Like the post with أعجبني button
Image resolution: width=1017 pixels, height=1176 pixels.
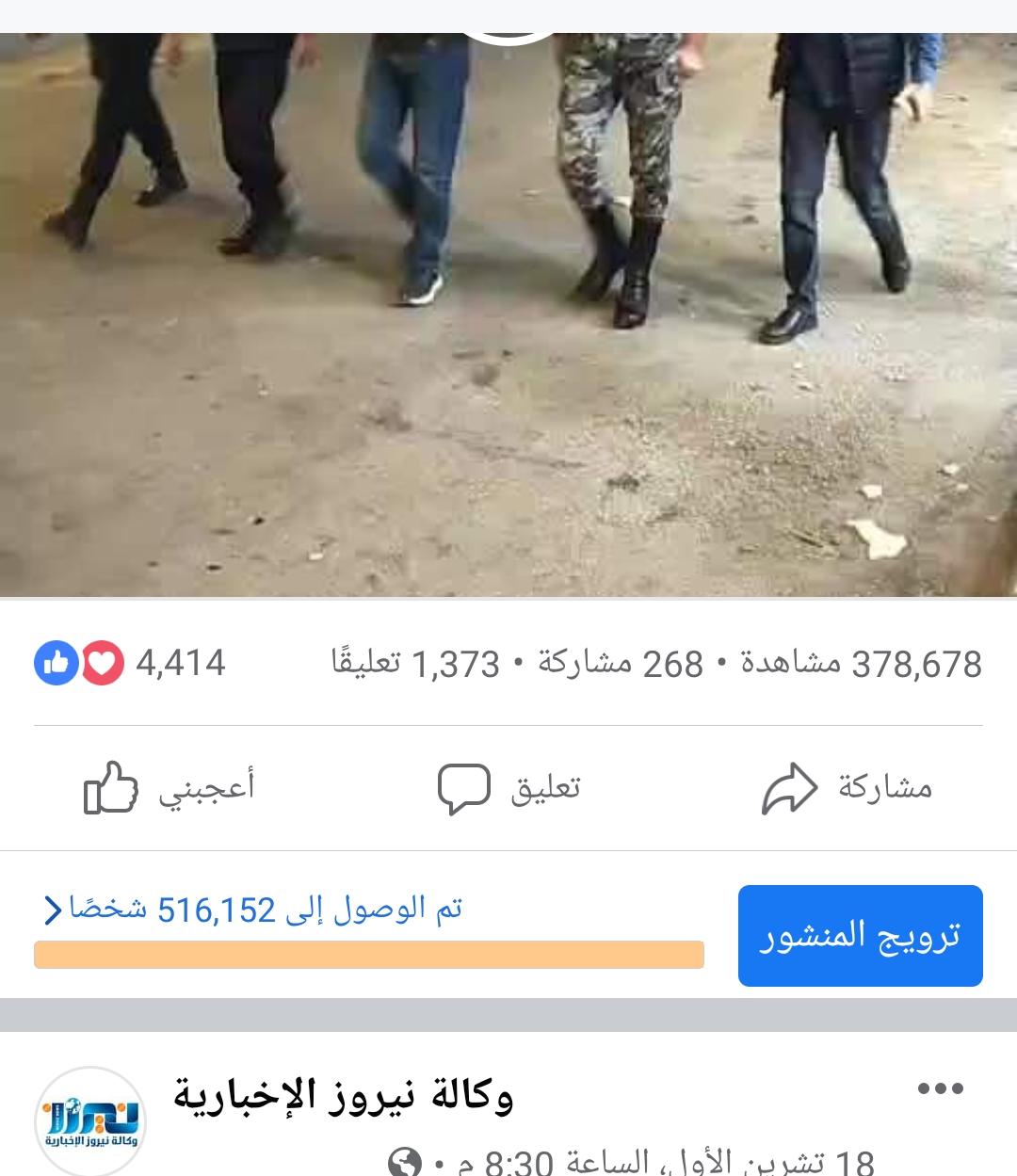[x=169, y=788]
